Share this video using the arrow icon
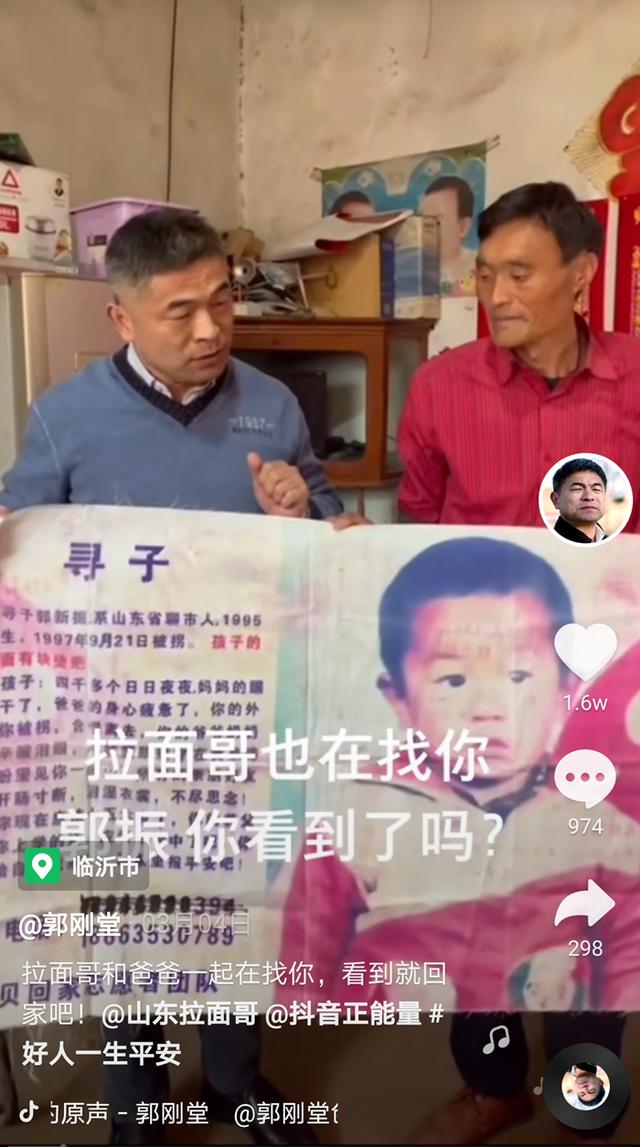 [x=585, y=905]
